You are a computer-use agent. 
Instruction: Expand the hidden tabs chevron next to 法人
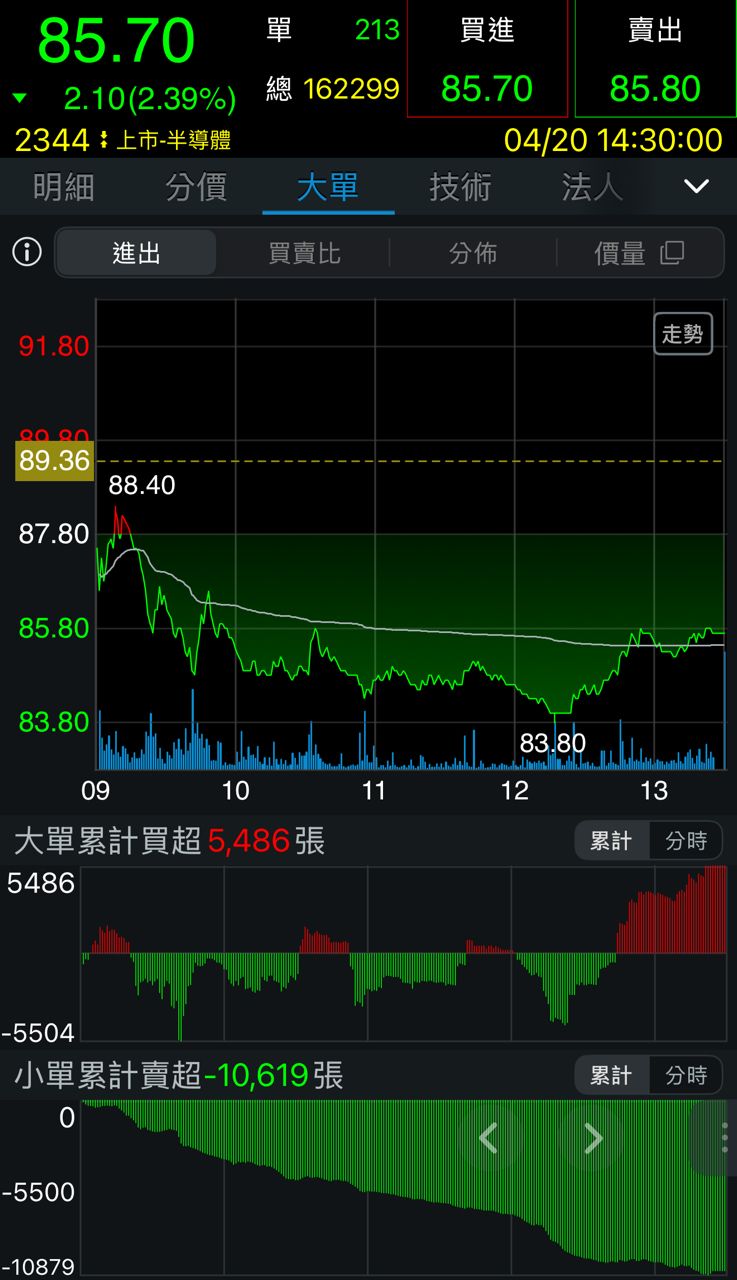[697, 186]
